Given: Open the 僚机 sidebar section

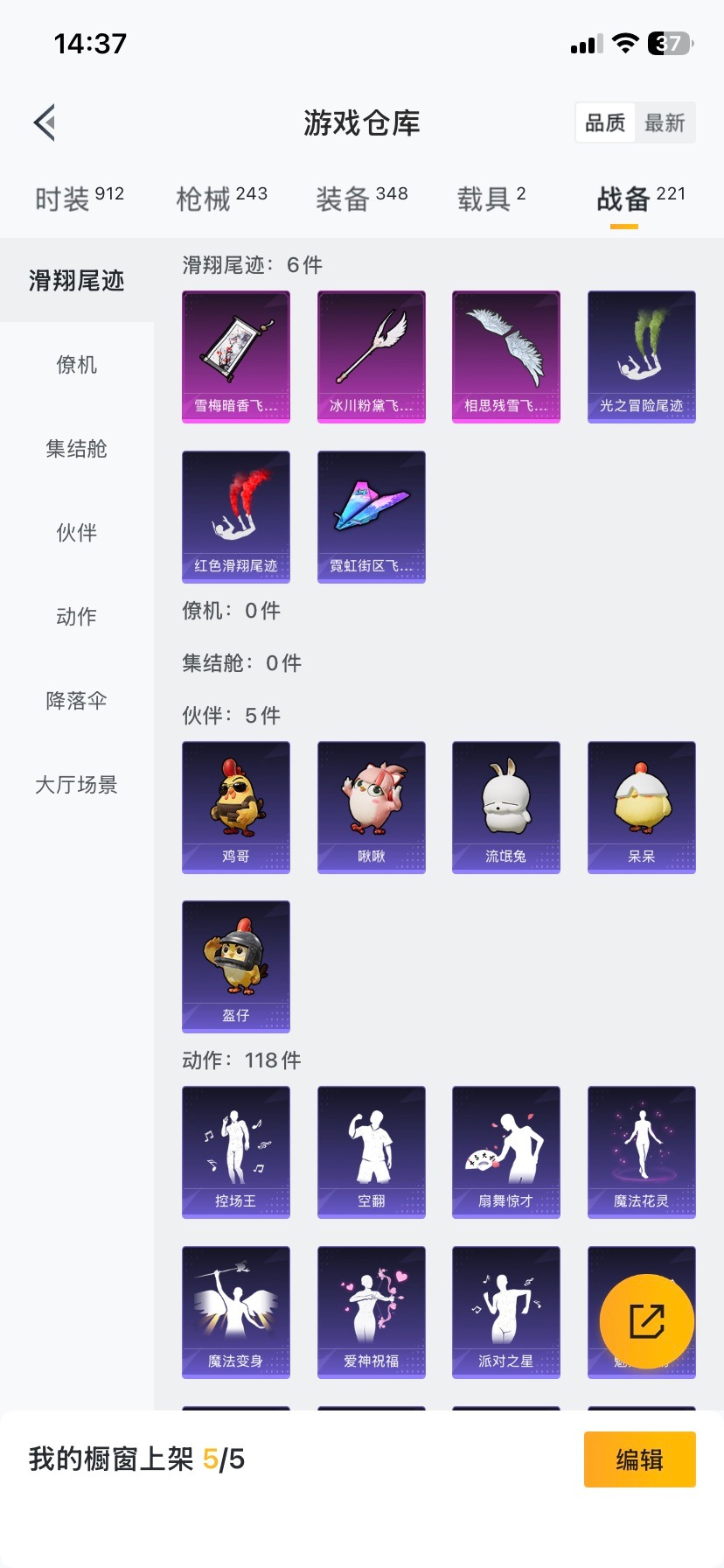Looking at the screenshot, I should tap(76, 366).
